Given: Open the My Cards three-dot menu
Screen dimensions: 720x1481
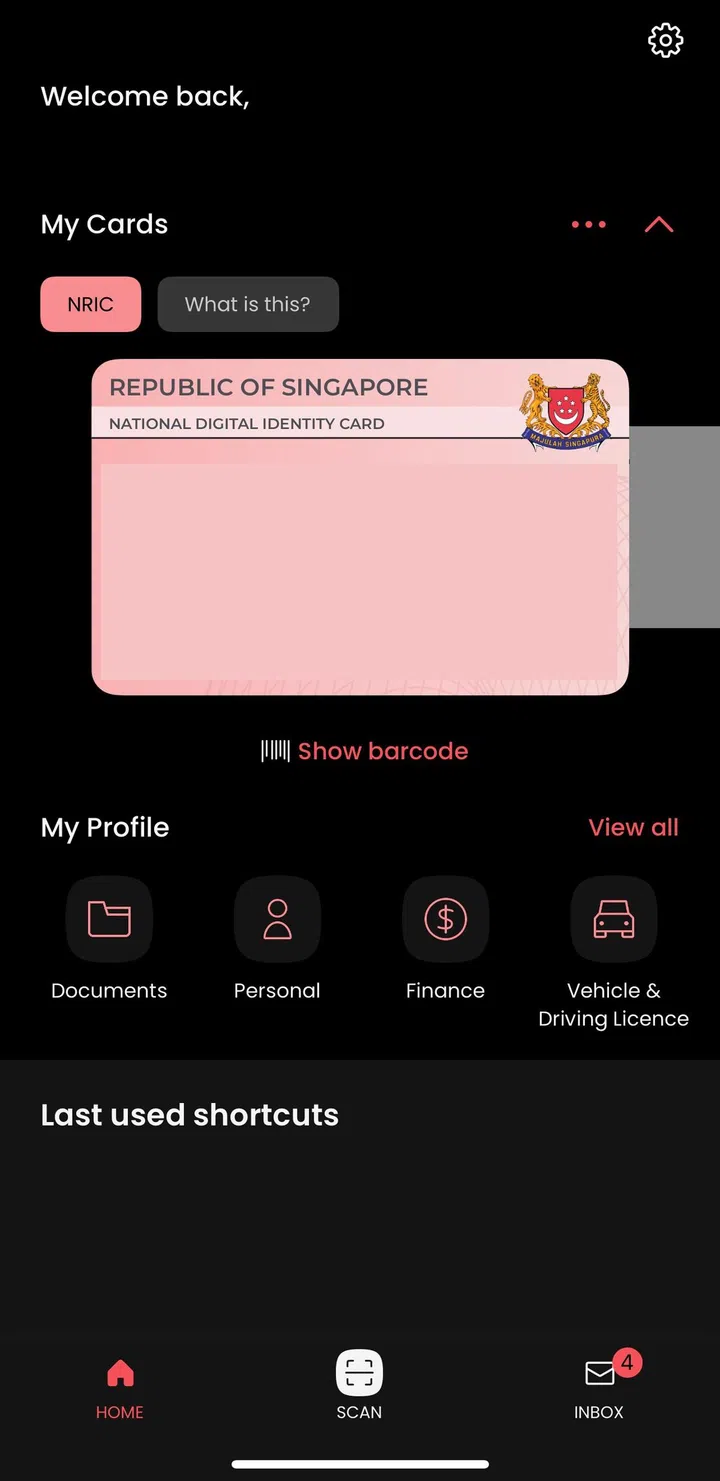Looking at the screenshot, I should coord(588,225).
